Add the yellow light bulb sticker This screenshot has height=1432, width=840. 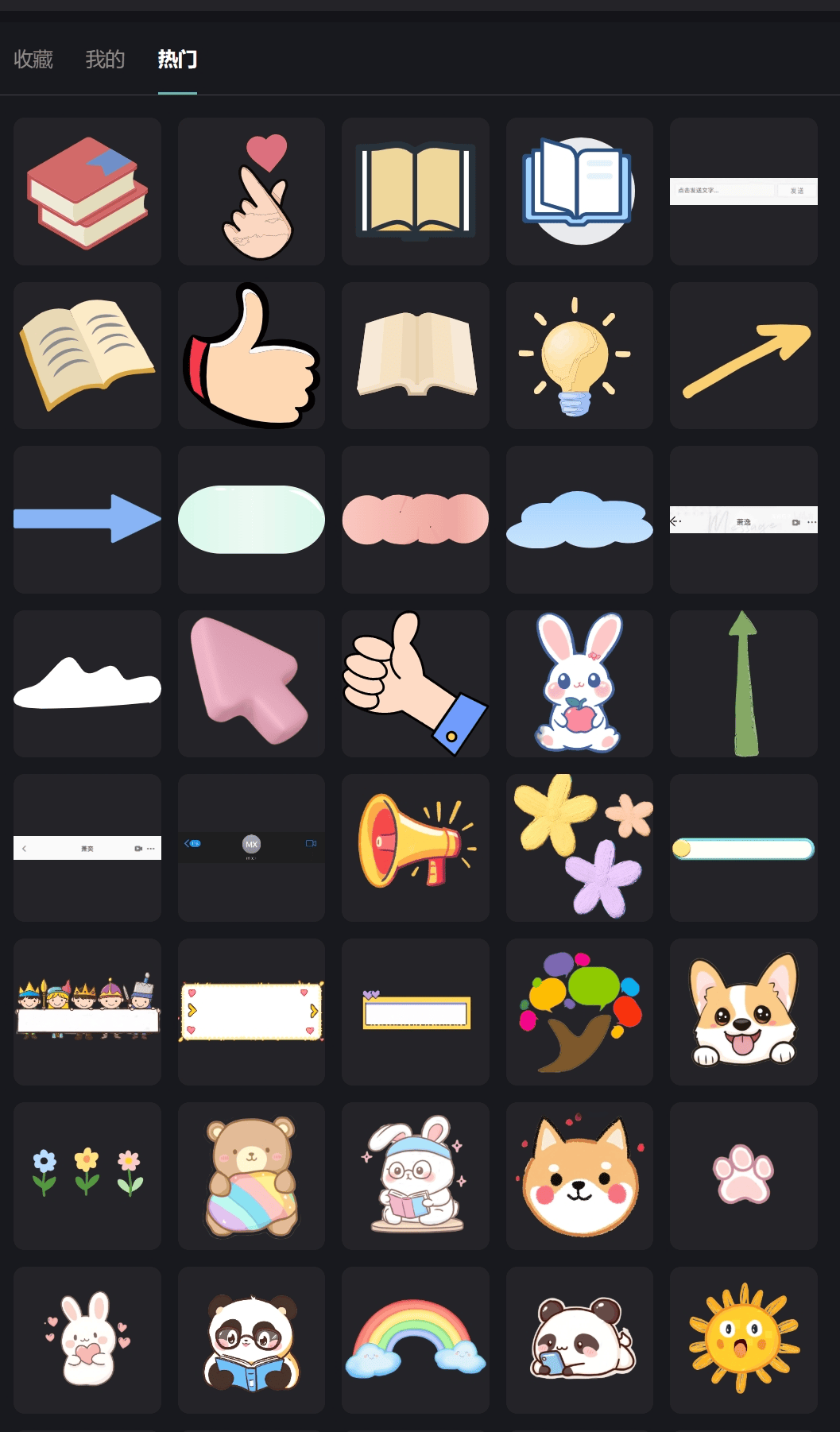click(x=579, y=356)
